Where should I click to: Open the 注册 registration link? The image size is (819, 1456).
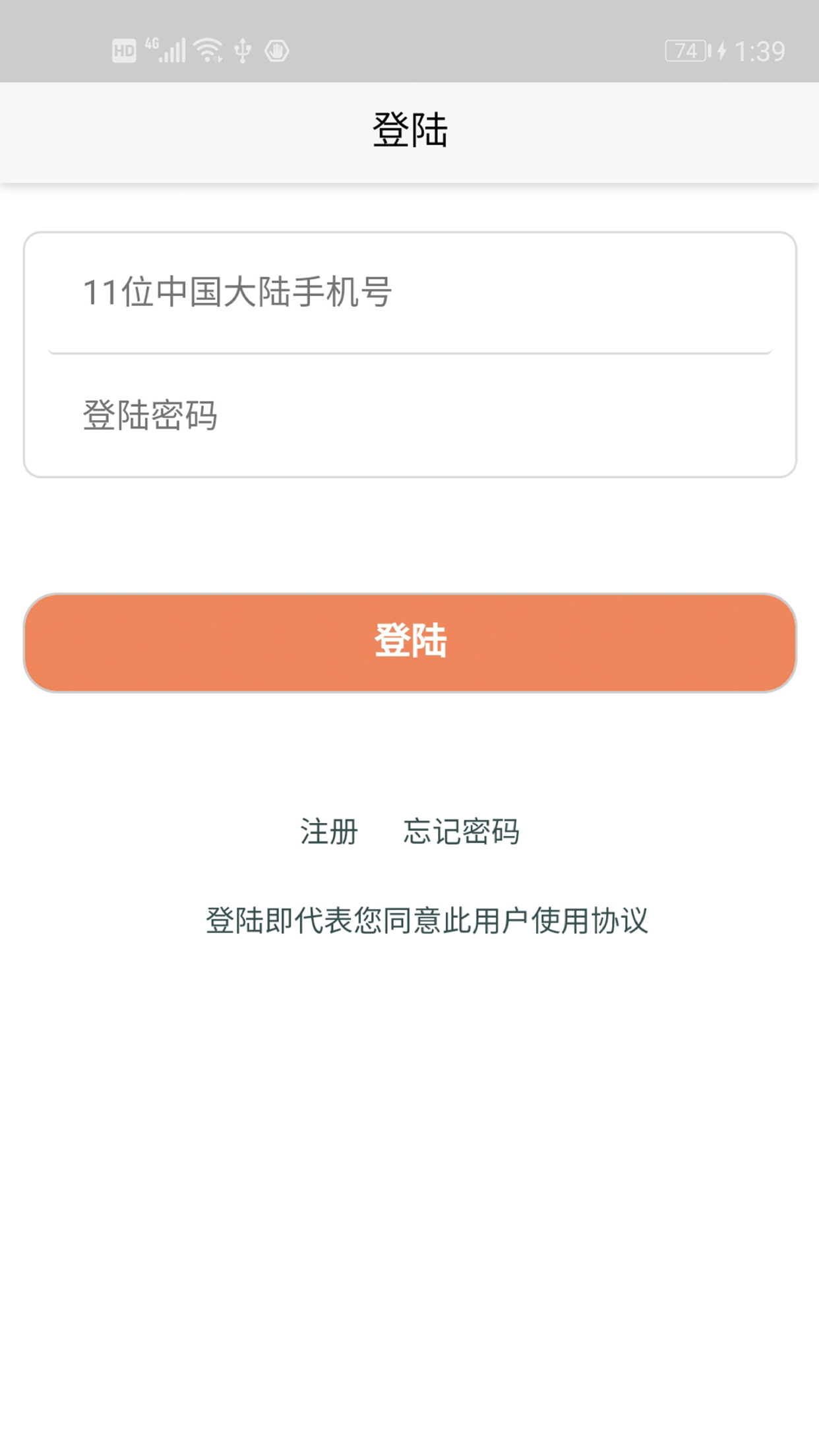click(x=328, y=832)
